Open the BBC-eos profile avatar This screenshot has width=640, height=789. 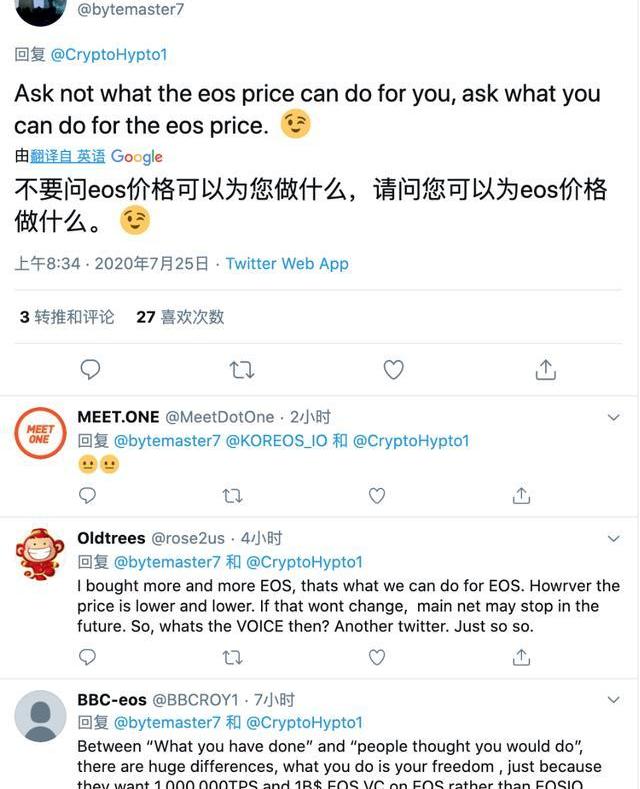click(x=40, y=716)
